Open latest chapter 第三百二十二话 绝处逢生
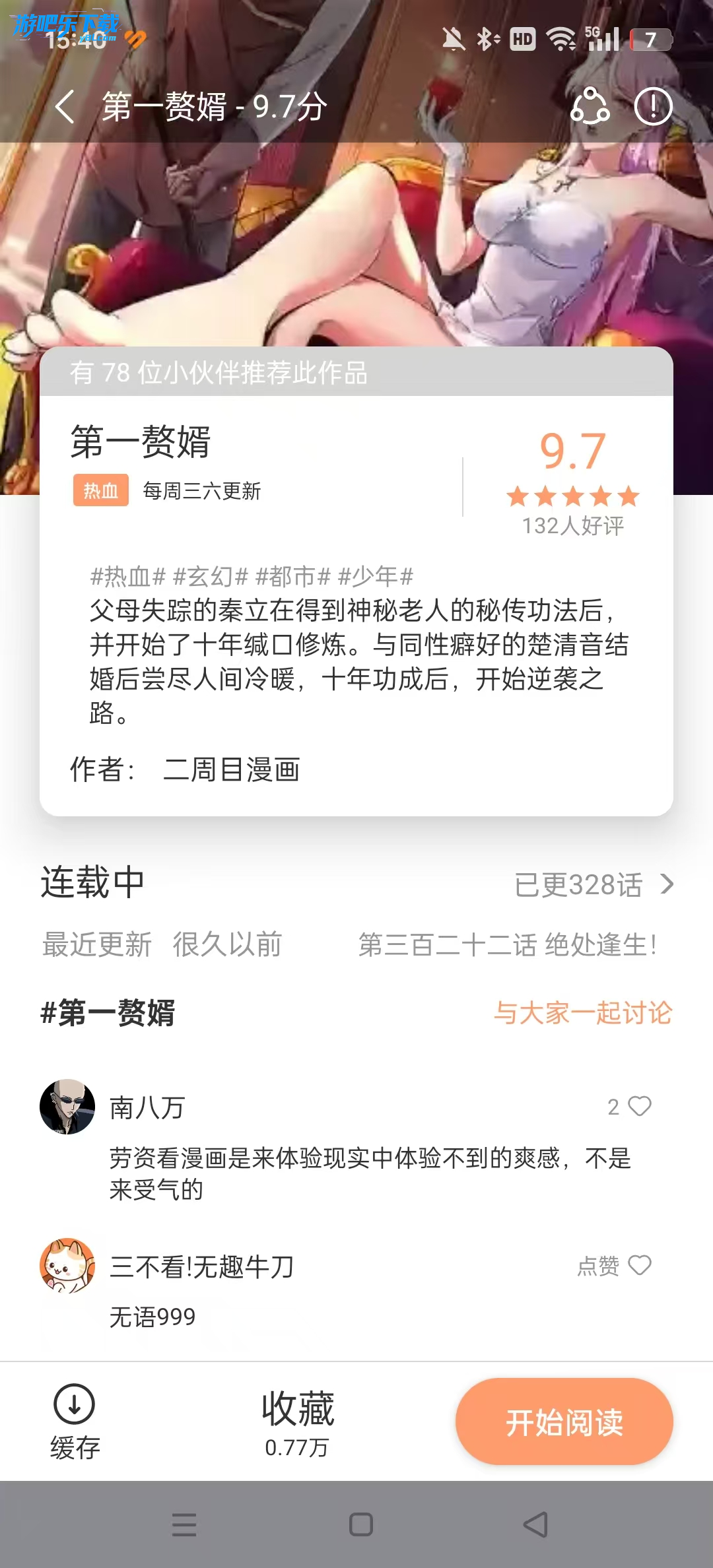 click(x=507, y=945)
